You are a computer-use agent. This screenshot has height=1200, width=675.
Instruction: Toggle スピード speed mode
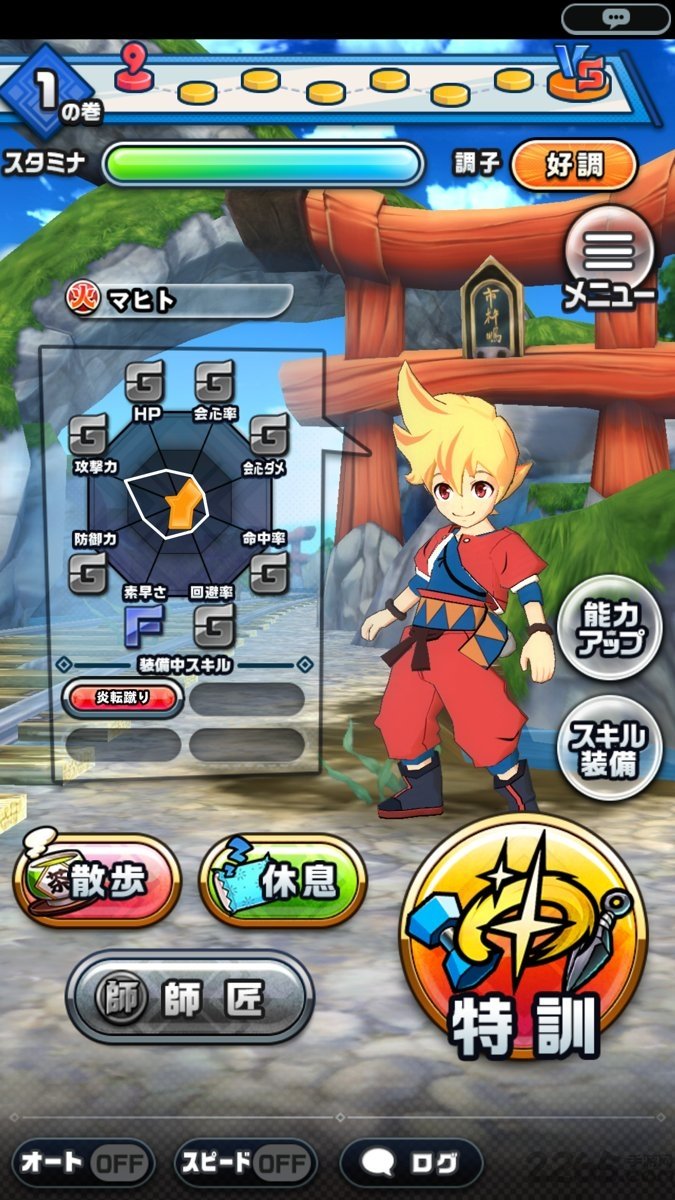click(x=246, y=1163)
